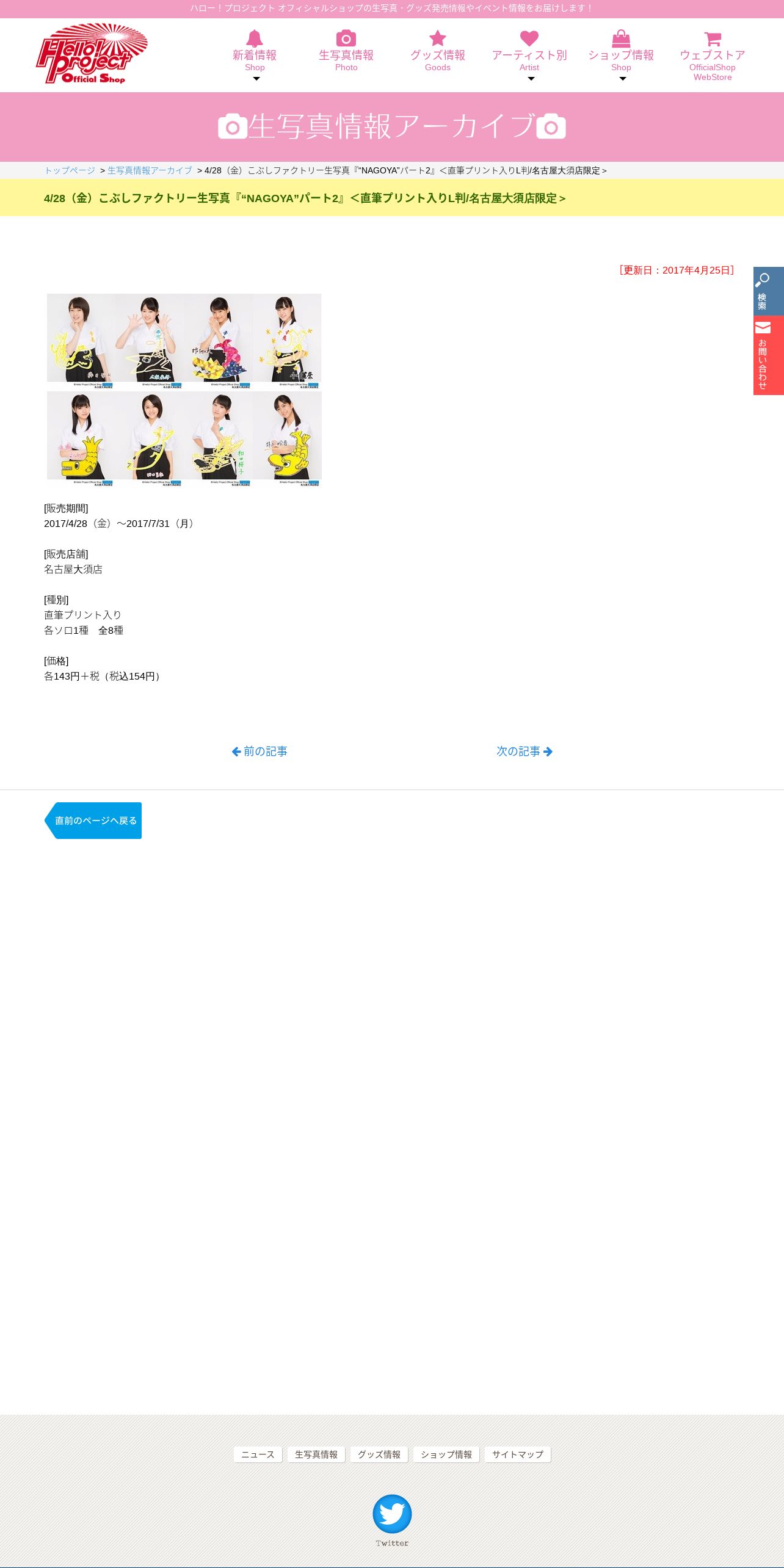Open the お問い合わせ contact side tab
The image size is (784, 1568).
(769, 355)
